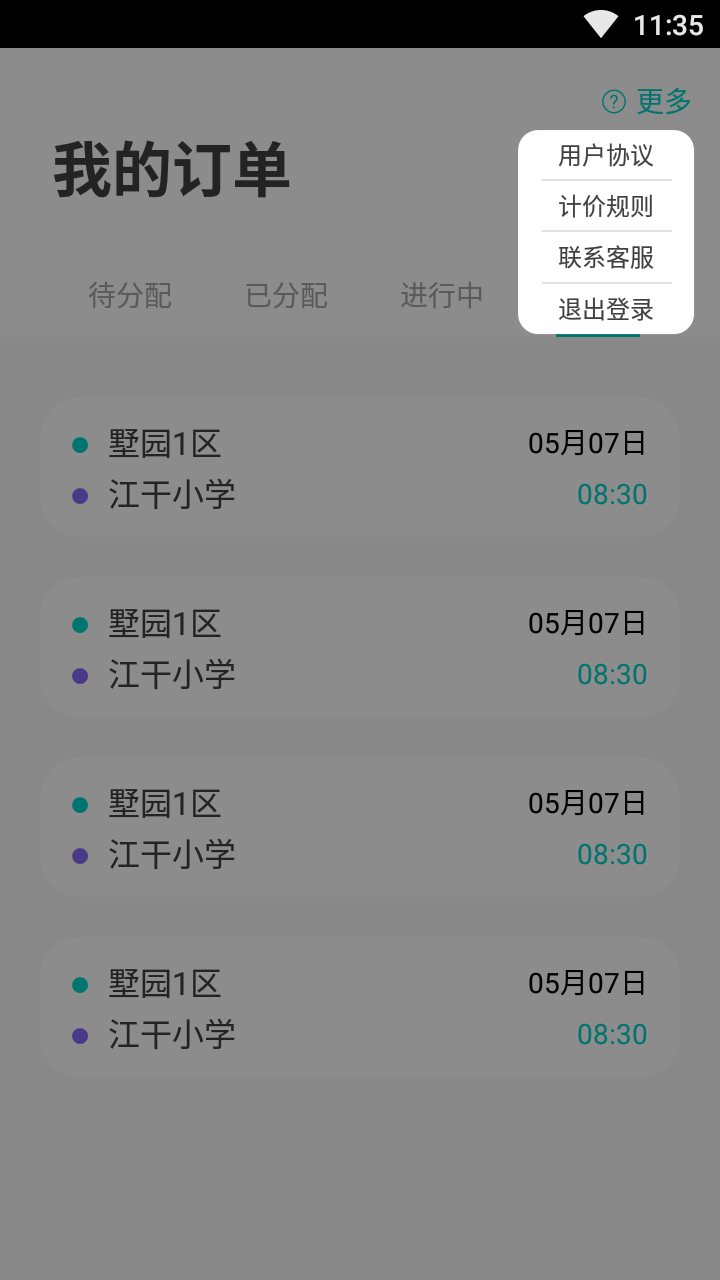
Task: Tap 退出登录 to log out
Action: tap(606, 310)
